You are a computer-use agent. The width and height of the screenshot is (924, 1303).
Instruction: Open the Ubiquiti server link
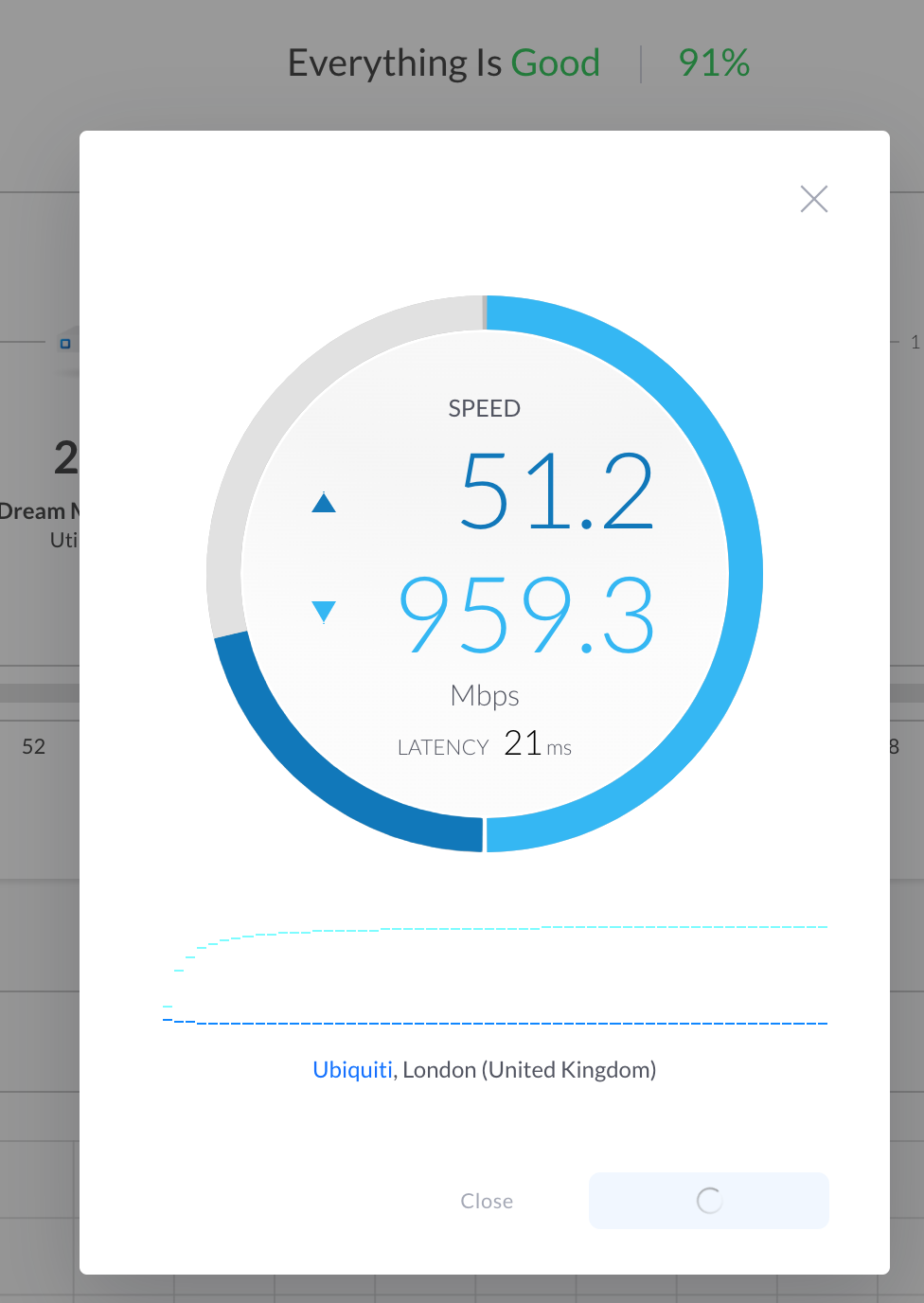(x=352, y=1070)
